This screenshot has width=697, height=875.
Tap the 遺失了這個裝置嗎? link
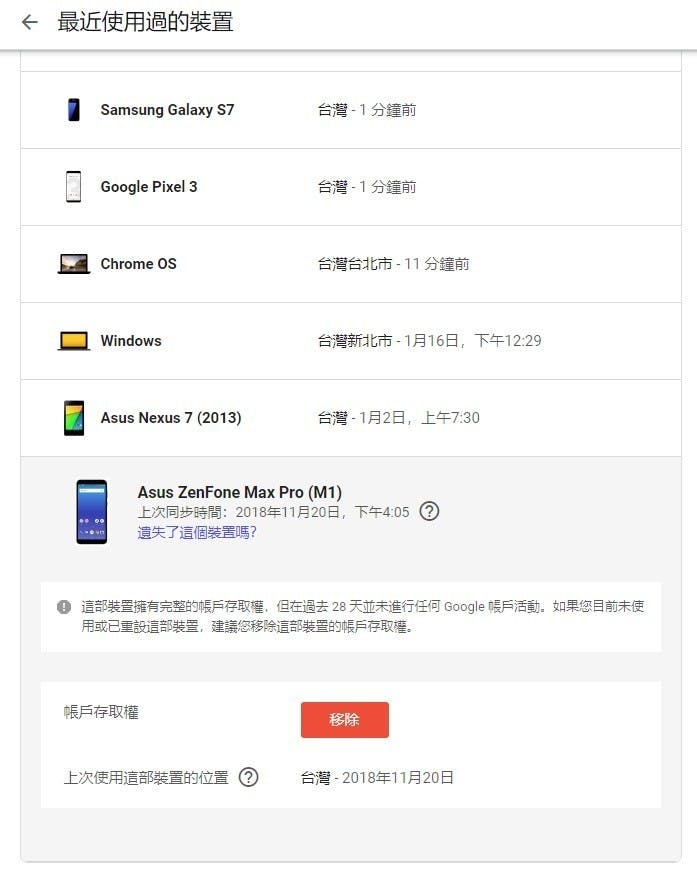197,533
